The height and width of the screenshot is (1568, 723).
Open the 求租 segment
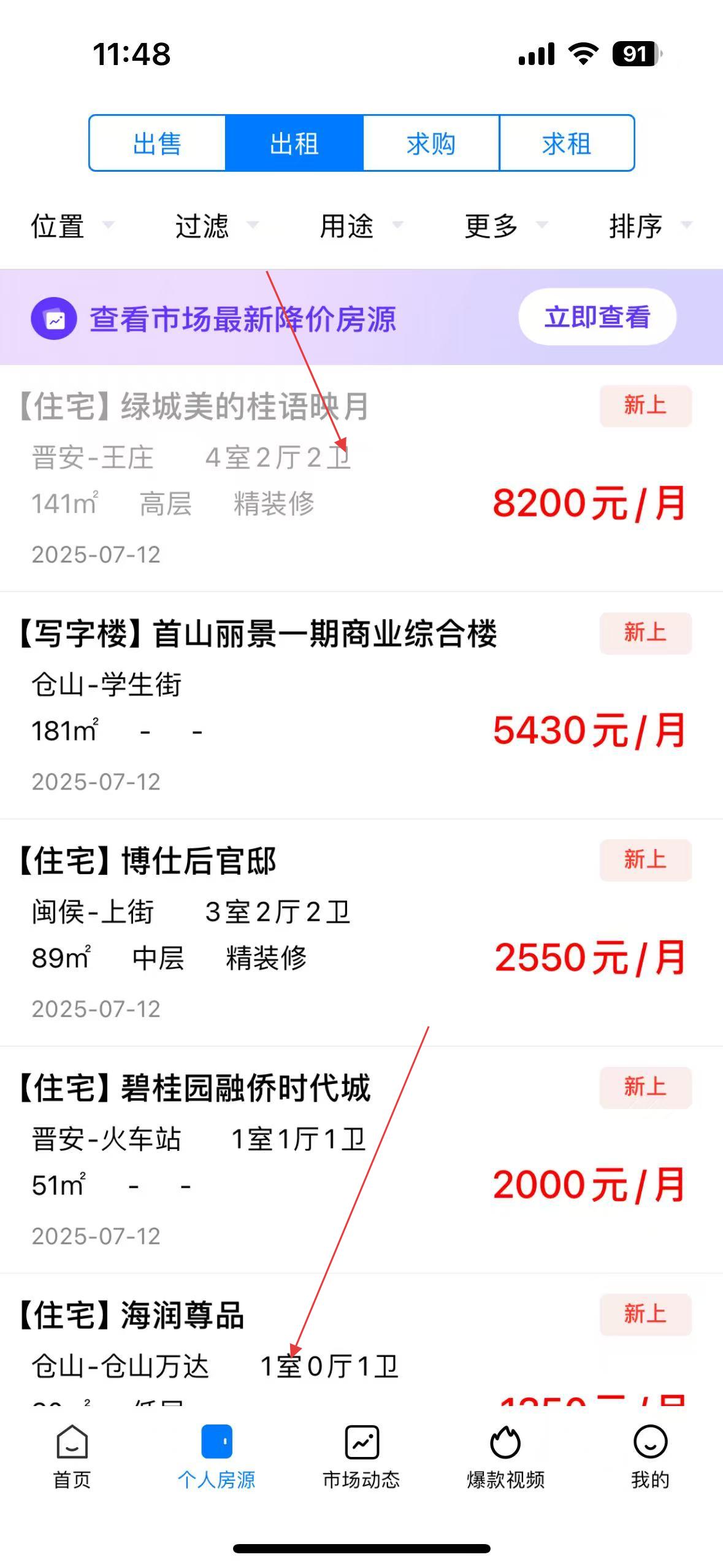[567, 144]
